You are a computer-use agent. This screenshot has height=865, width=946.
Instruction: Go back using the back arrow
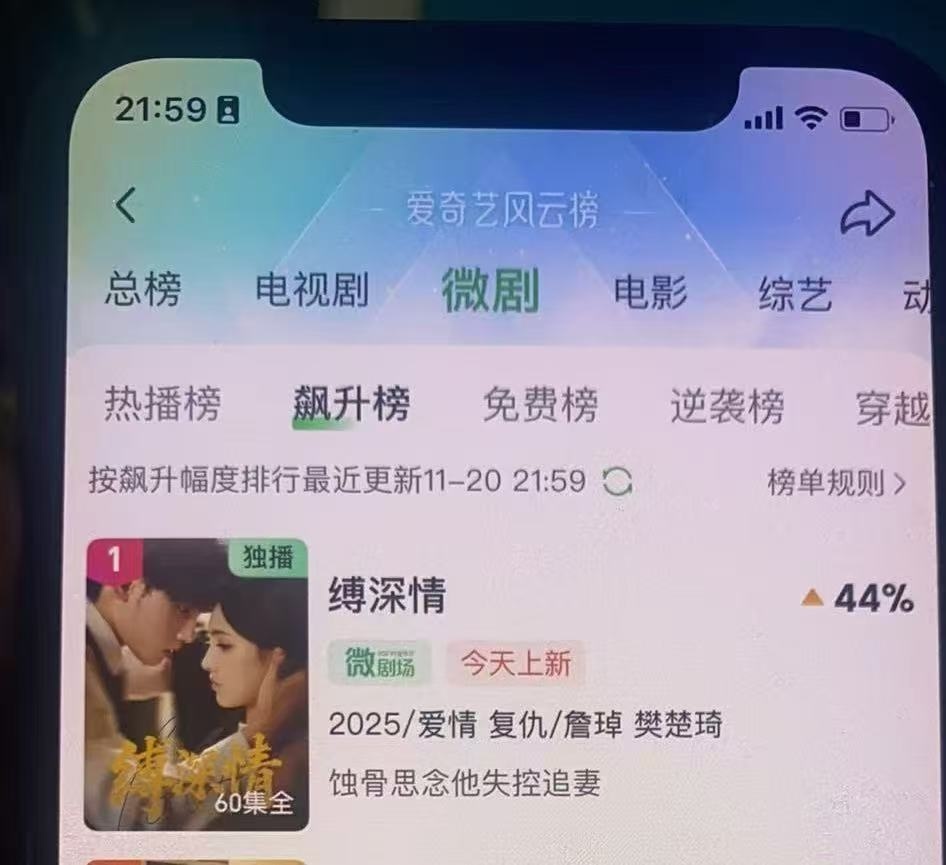[125, 205]
